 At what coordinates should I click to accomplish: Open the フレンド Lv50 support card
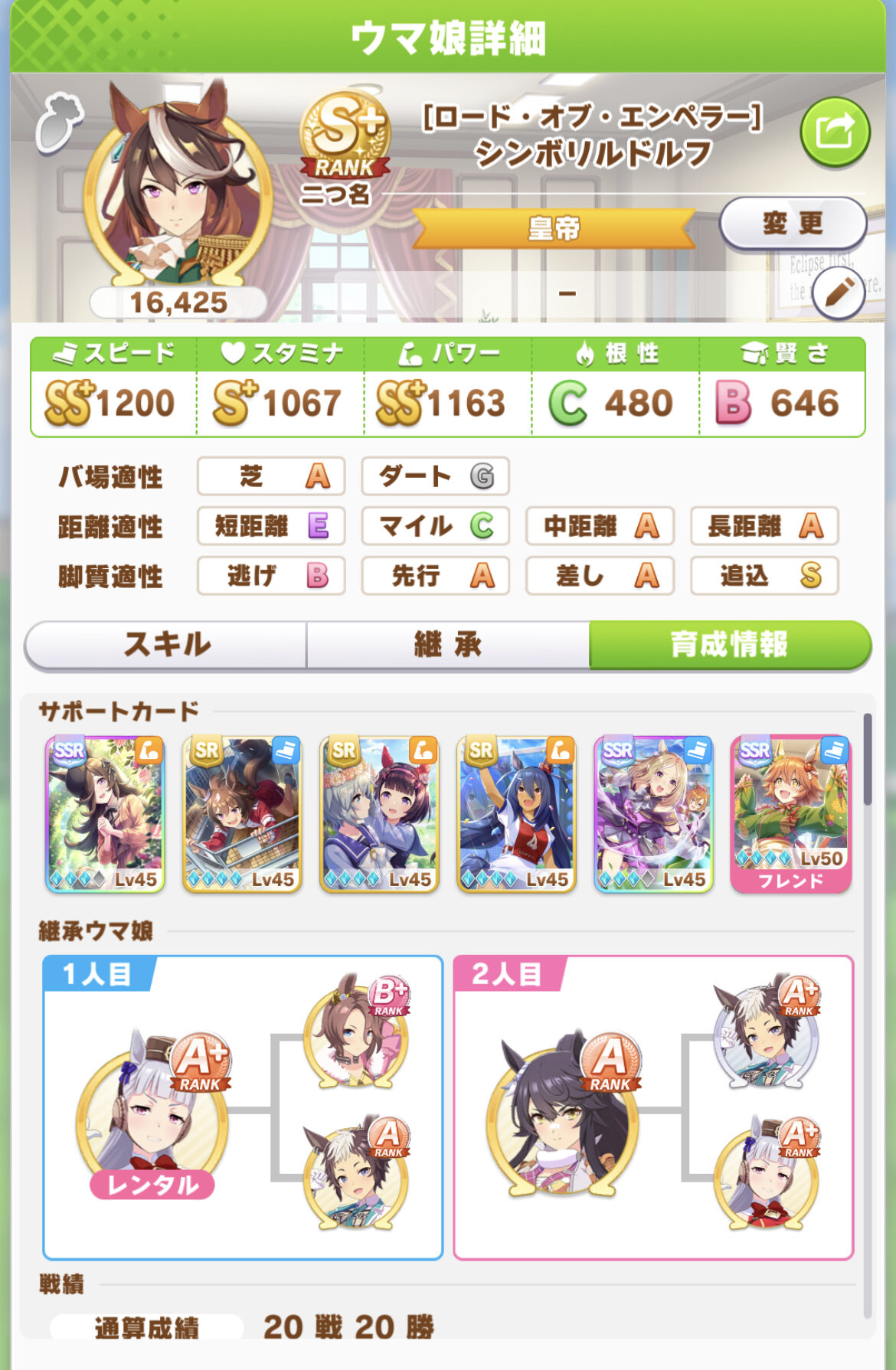[x=791, y=813]
